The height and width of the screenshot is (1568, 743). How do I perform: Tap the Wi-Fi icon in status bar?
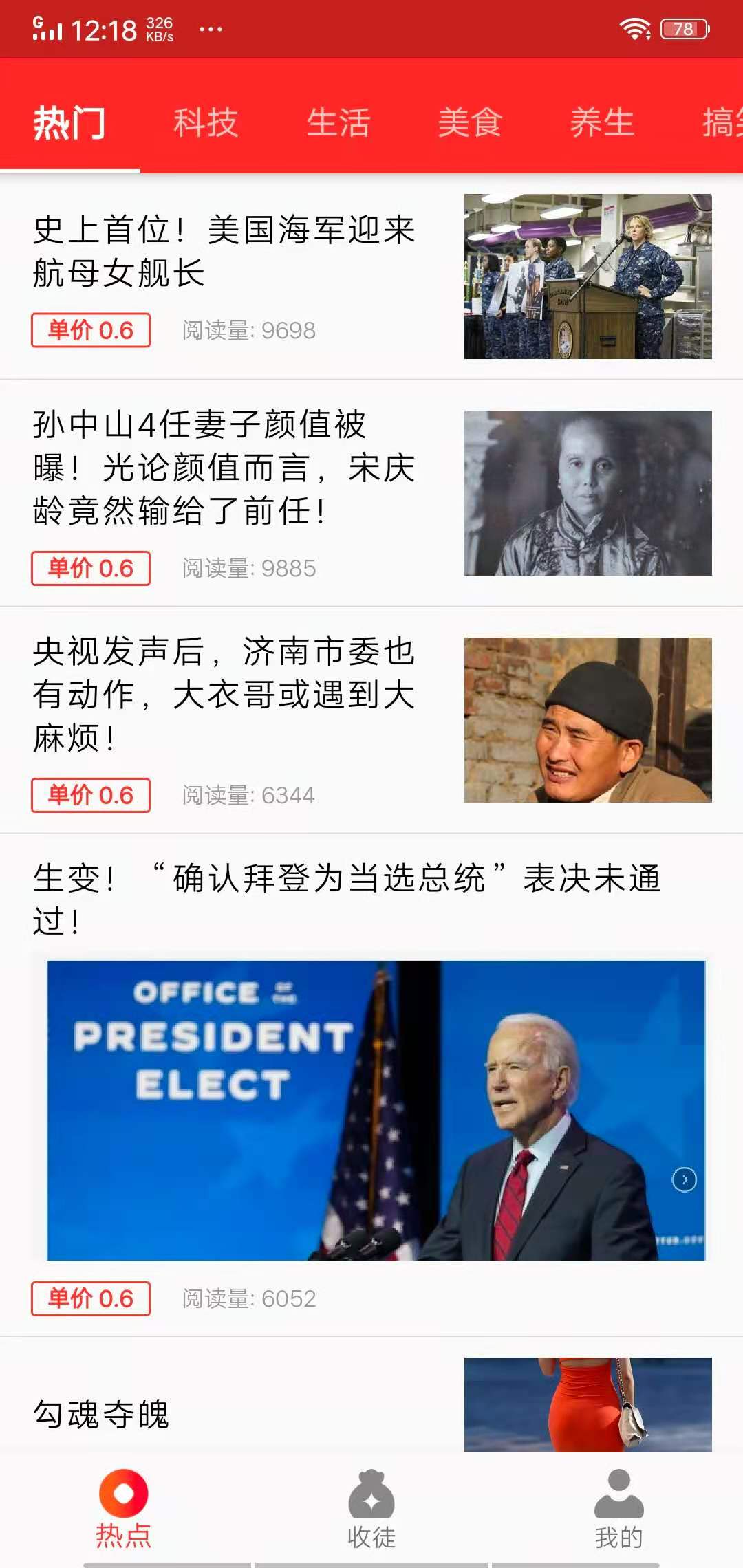pyautogui.click(x=635, y=28)
